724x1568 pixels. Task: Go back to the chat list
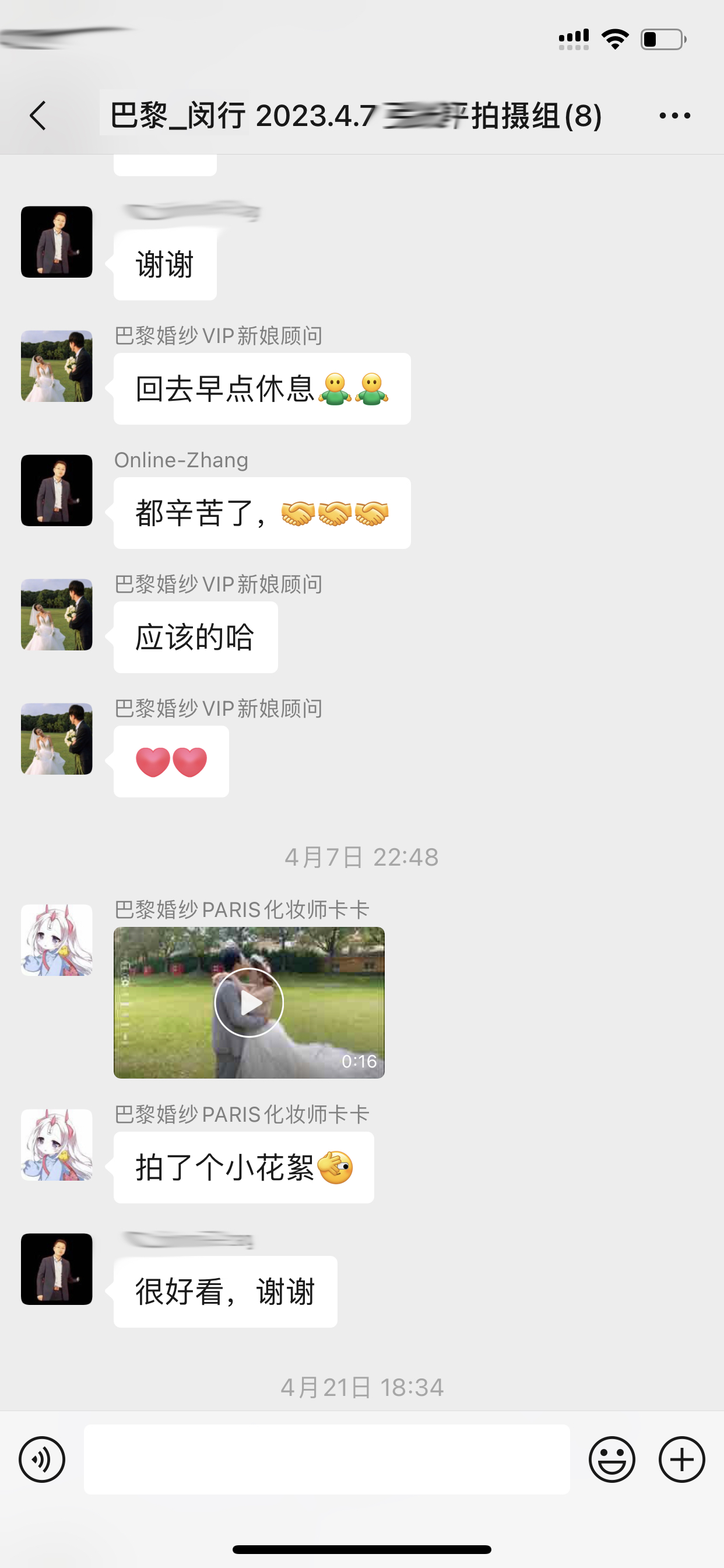(38, 116)
